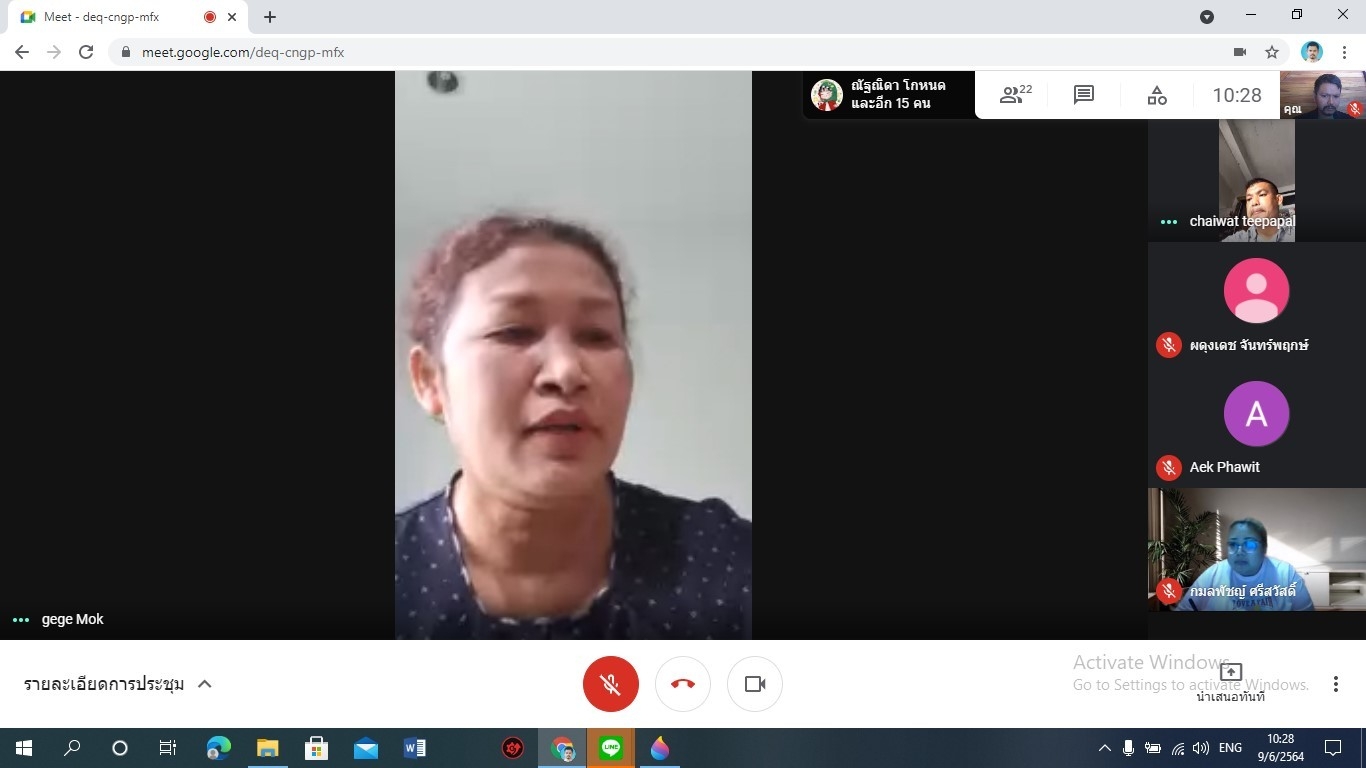Image resolution: width=1366 pixels, height=768 pixels.
Task: Unmute the microphone
Action: [x=610, y=684]
